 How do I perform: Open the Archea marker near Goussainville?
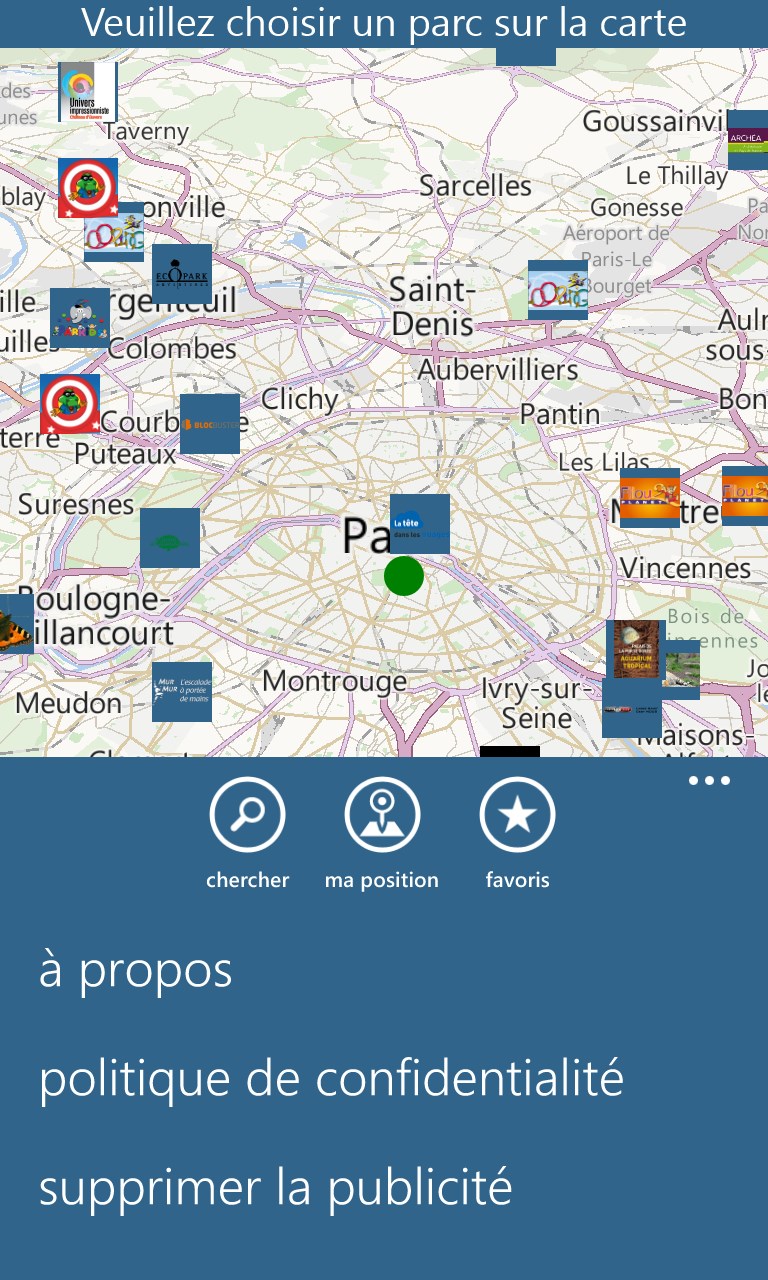point(747,140)
